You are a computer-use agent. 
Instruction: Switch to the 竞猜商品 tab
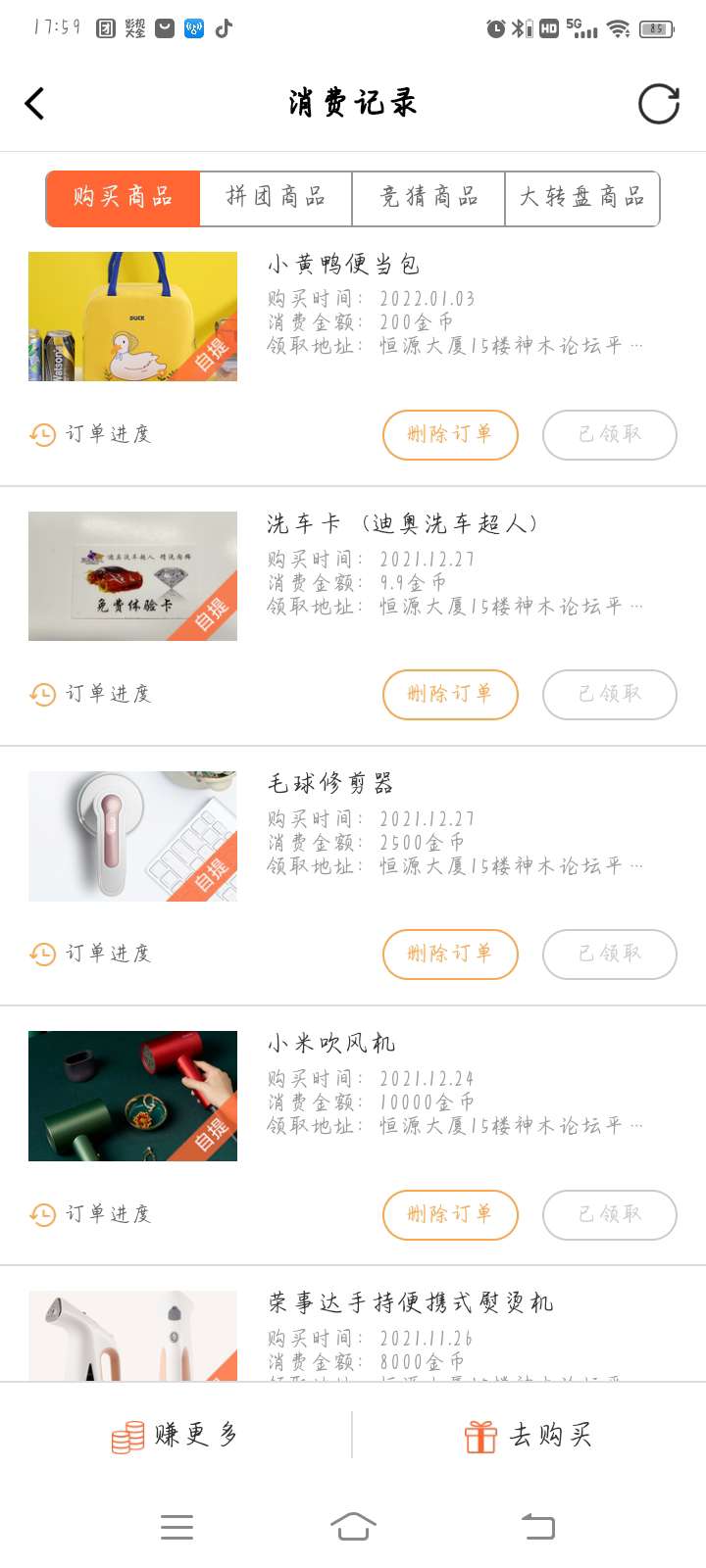pyautogui.click(x=429, y=199)
